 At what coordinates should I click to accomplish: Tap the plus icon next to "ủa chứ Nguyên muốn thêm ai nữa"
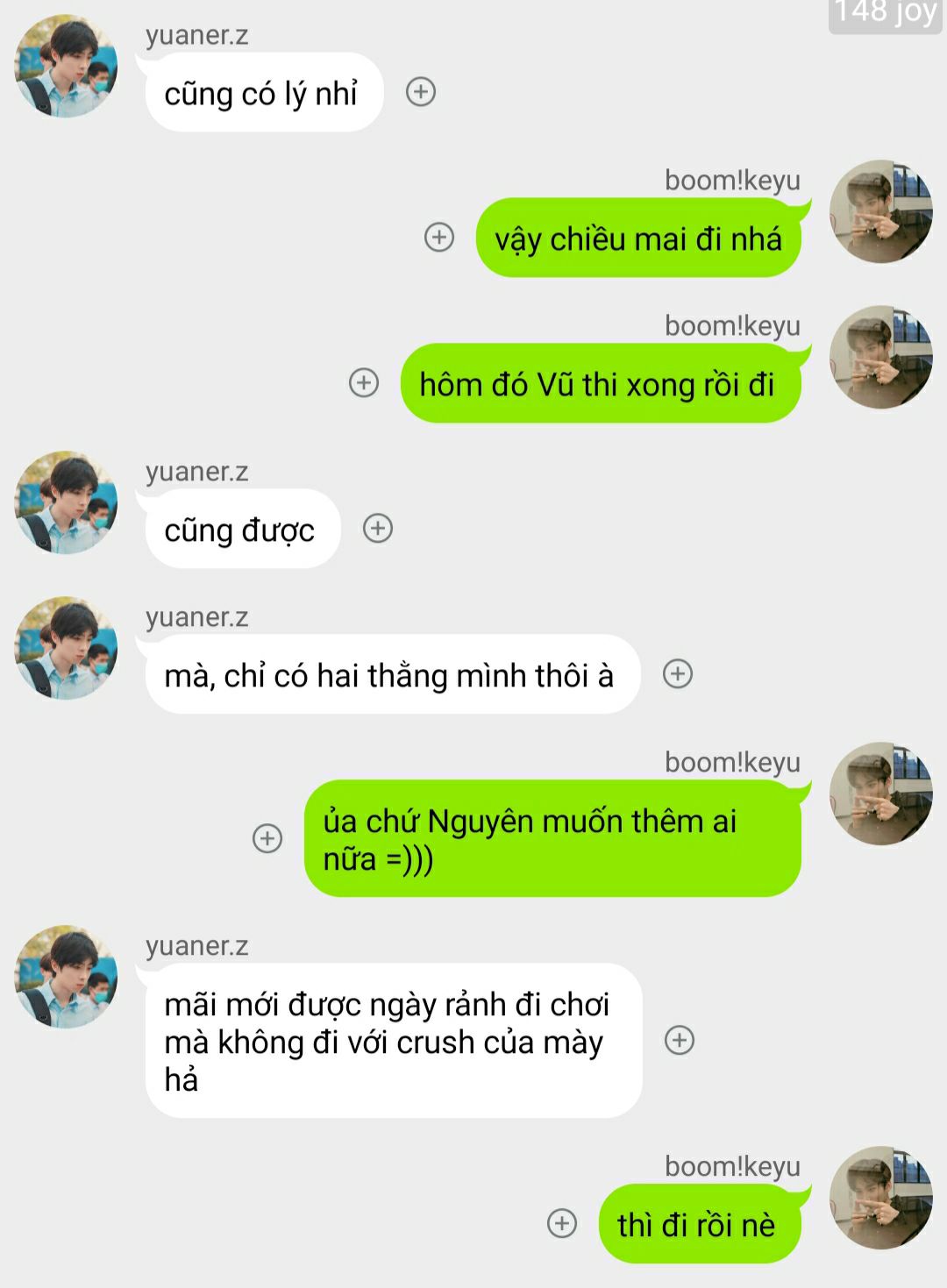[x=267, y=838]
